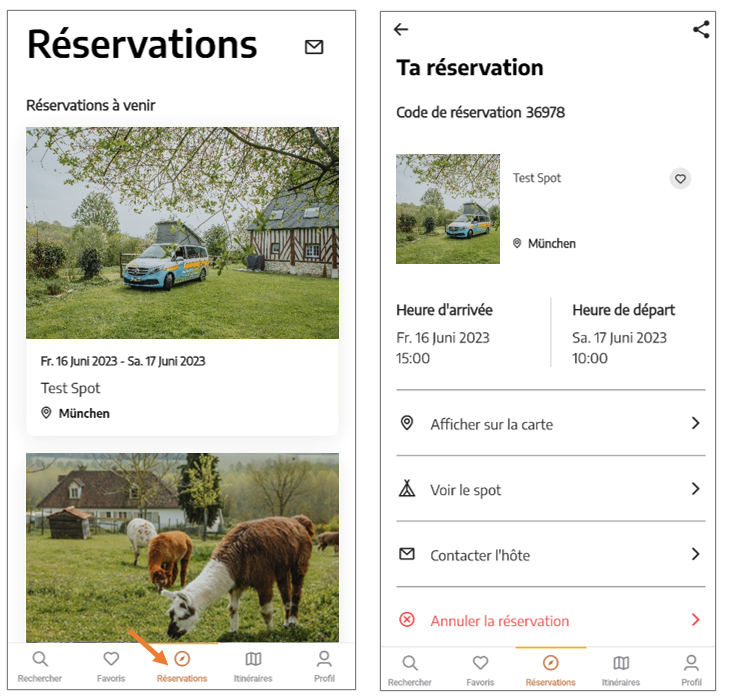Image resolution: width=730 pixels, height=696 pixels.
Task: Open the reservation card with the llamas photo
Action: point(182,545)
